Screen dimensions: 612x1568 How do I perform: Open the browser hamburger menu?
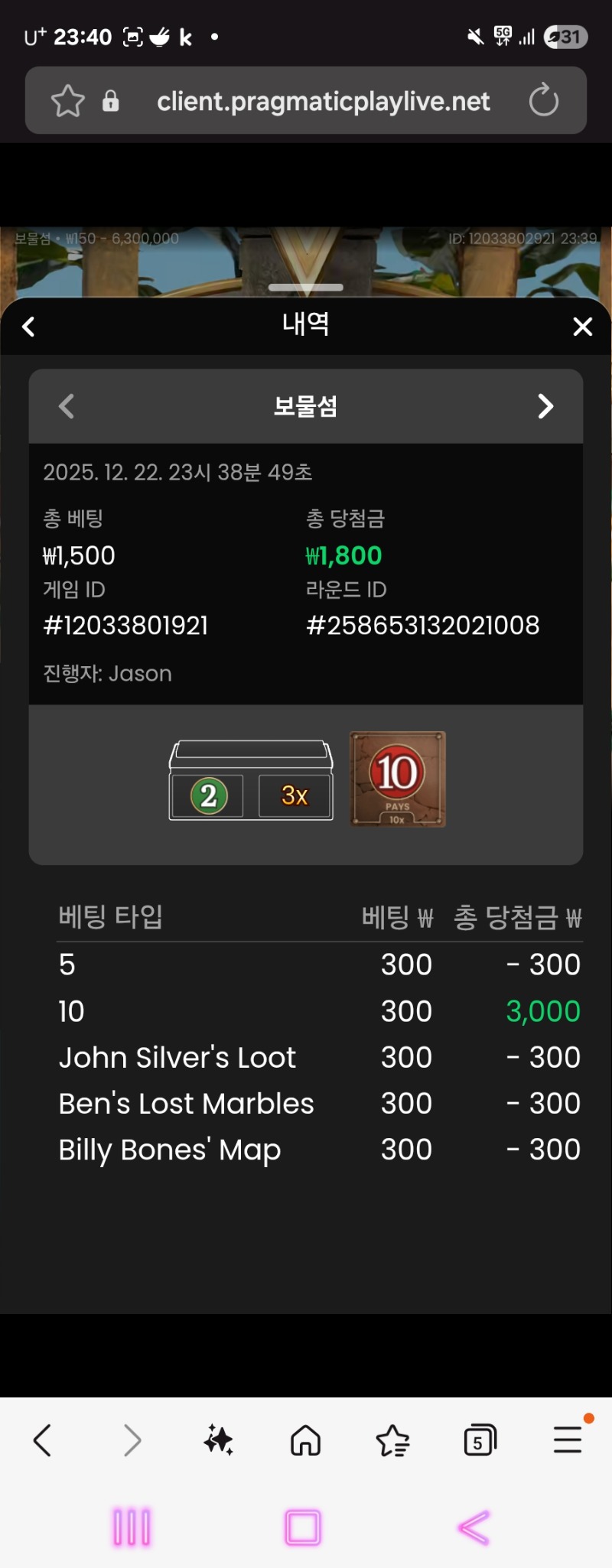pyautogui.click(x=568, y=1440)
